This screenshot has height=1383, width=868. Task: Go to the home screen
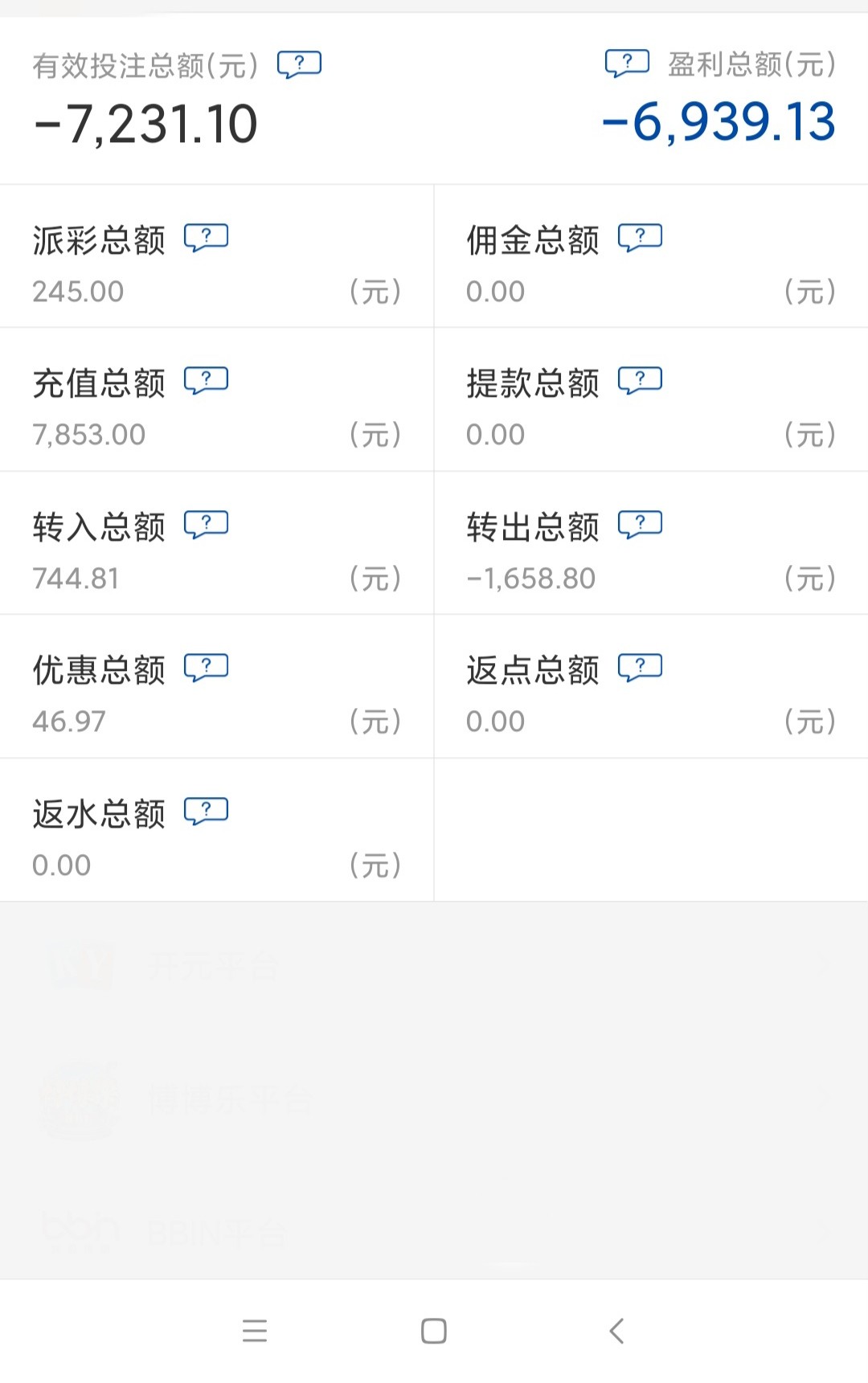pos(434,1331)
